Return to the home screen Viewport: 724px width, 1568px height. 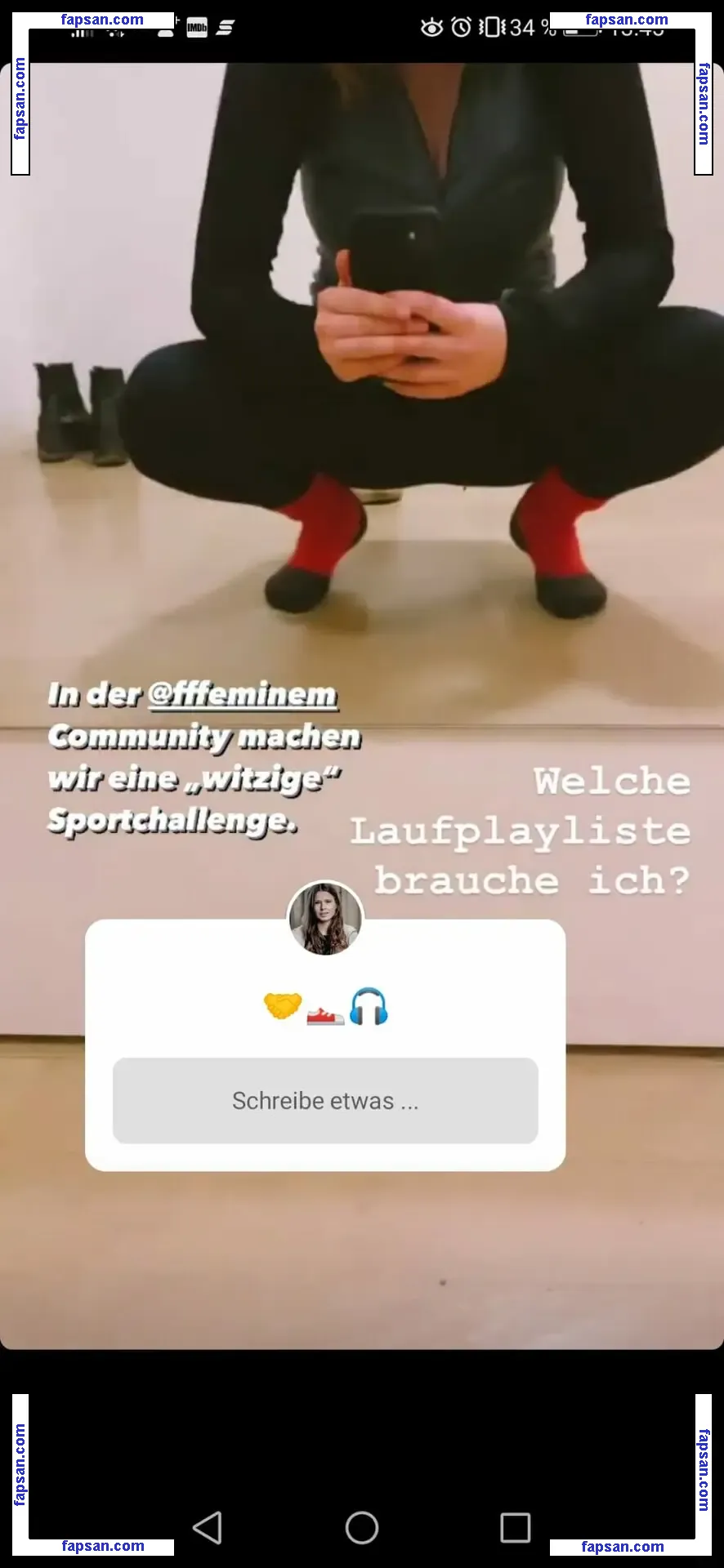tap(362, 1527)
